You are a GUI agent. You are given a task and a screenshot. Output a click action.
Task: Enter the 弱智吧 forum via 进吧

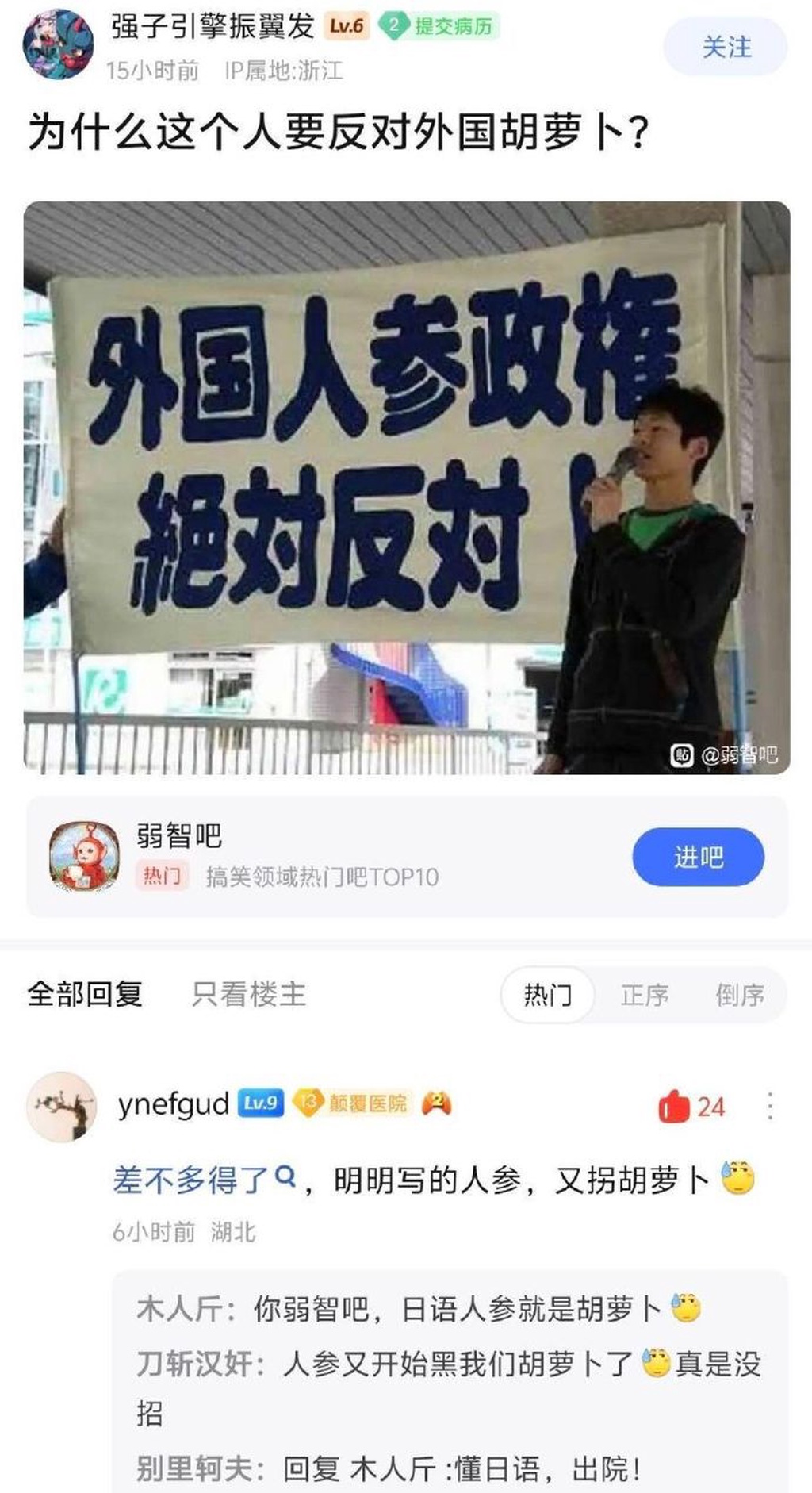click(698, 857)
